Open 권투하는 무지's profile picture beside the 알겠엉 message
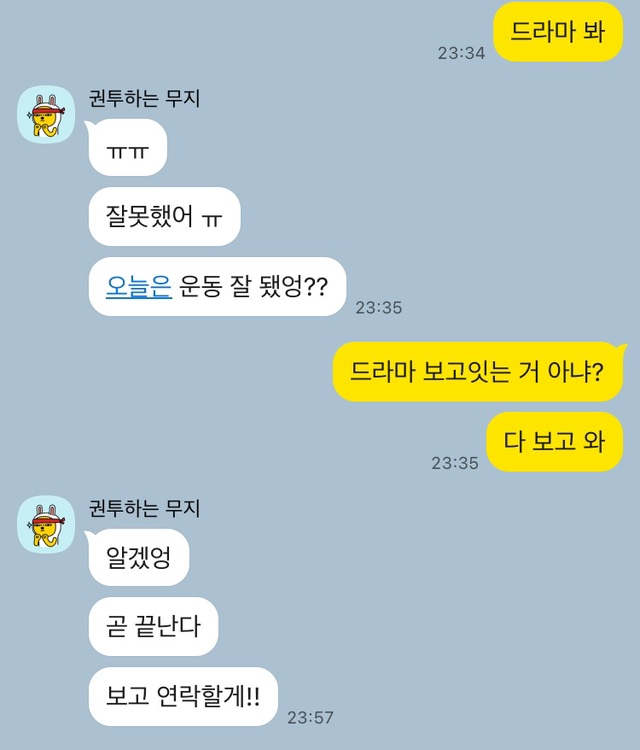 [x=46, y=524]
